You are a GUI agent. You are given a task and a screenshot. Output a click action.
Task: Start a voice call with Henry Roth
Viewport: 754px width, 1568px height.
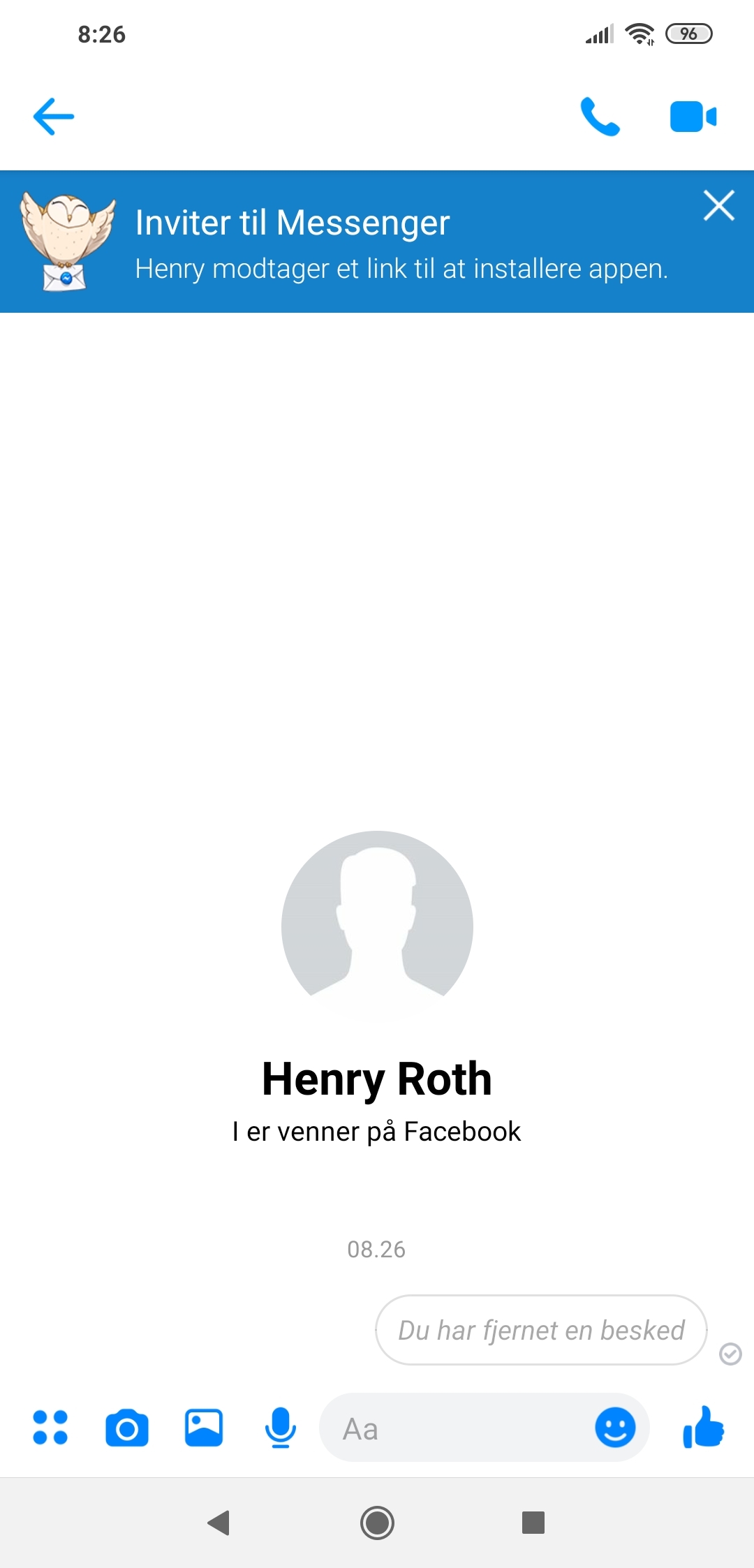coord(600,117)
